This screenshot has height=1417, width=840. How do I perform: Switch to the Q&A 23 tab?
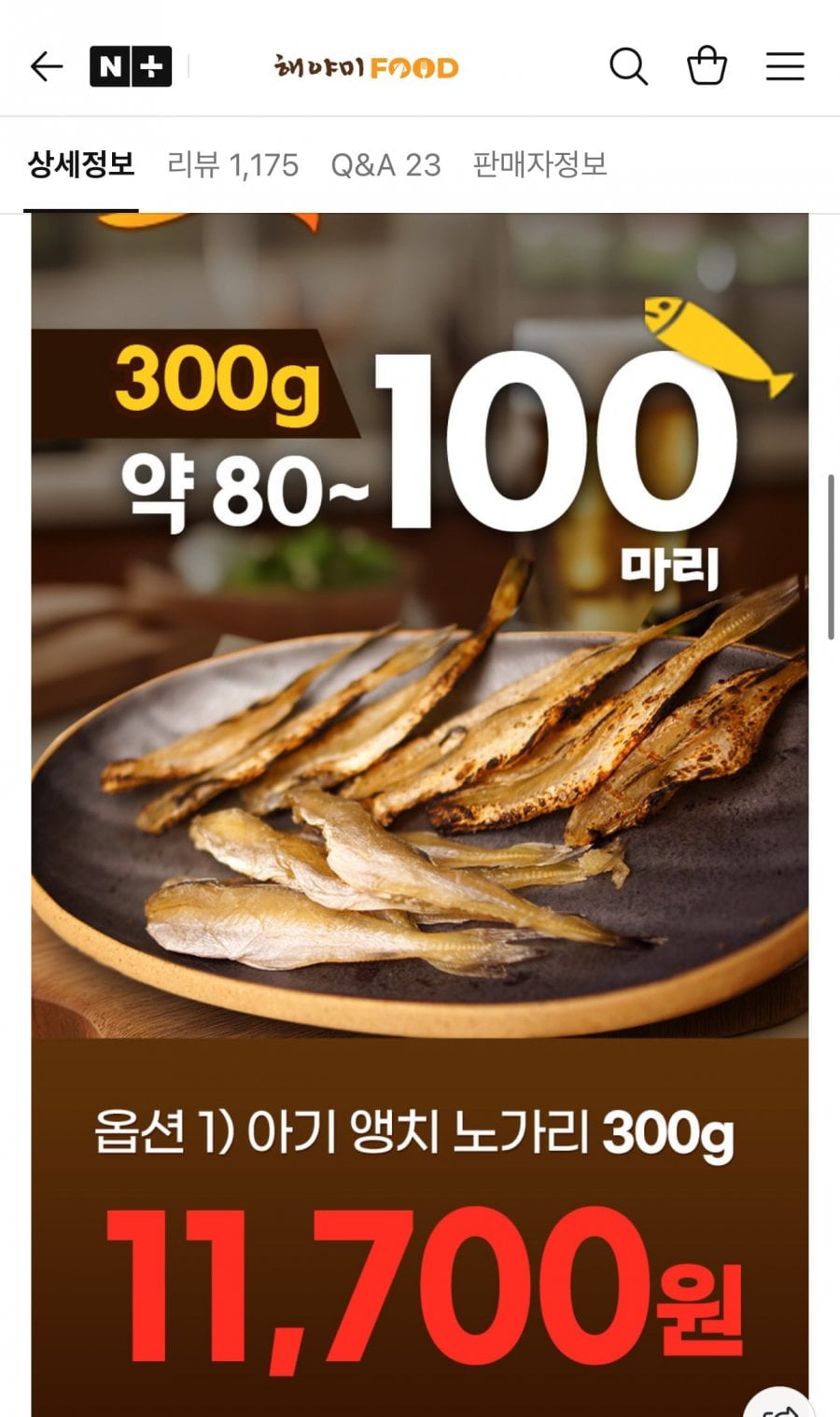point(385,165)
